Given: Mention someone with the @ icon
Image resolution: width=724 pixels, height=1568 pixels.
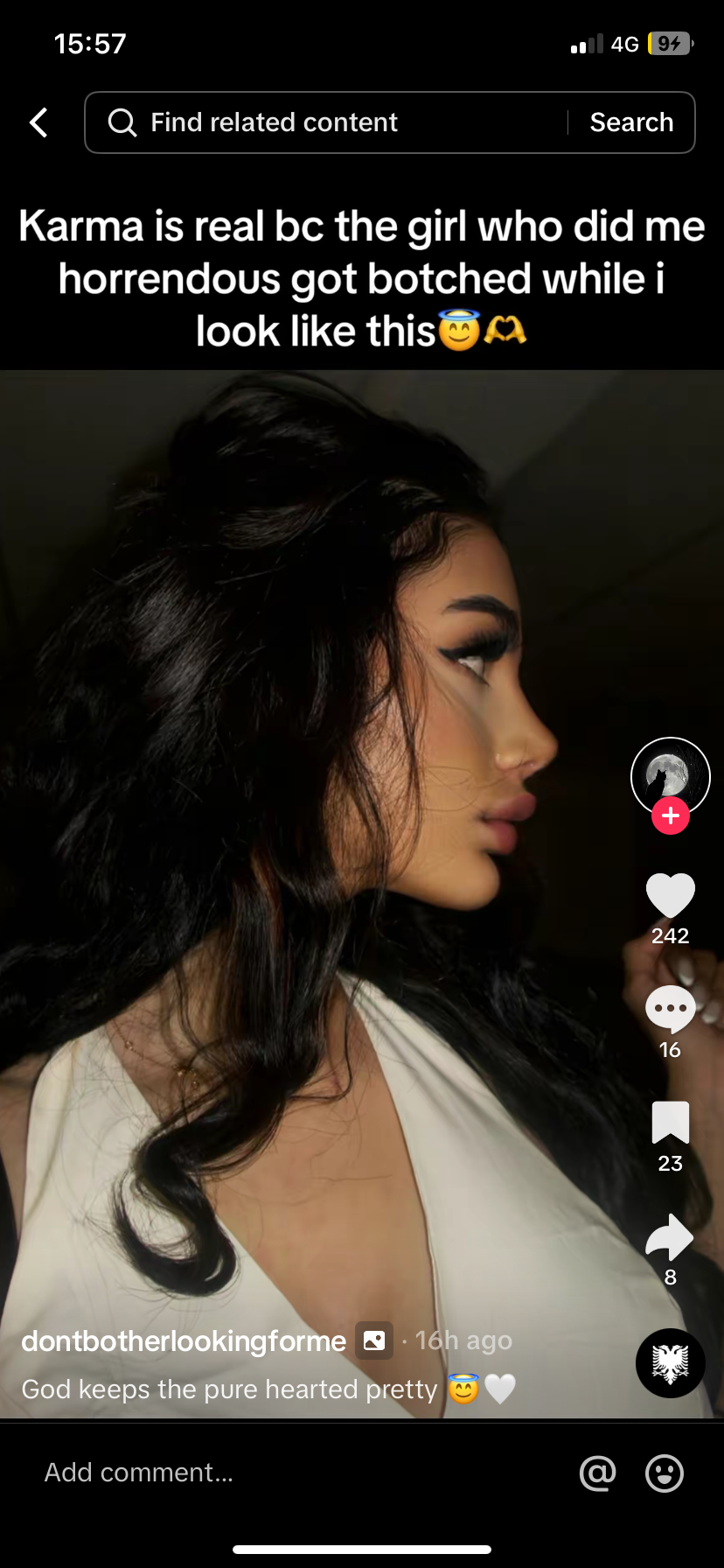Looking at the screenshot, I should (x=598, y=1473).
